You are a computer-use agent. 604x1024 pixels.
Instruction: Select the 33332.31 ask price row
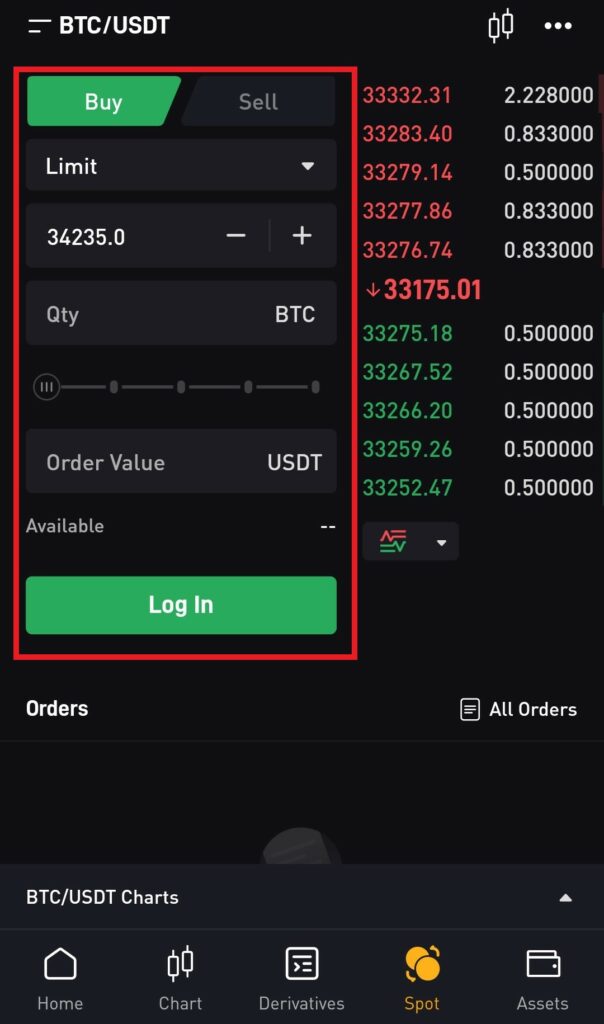pos(478,95)
